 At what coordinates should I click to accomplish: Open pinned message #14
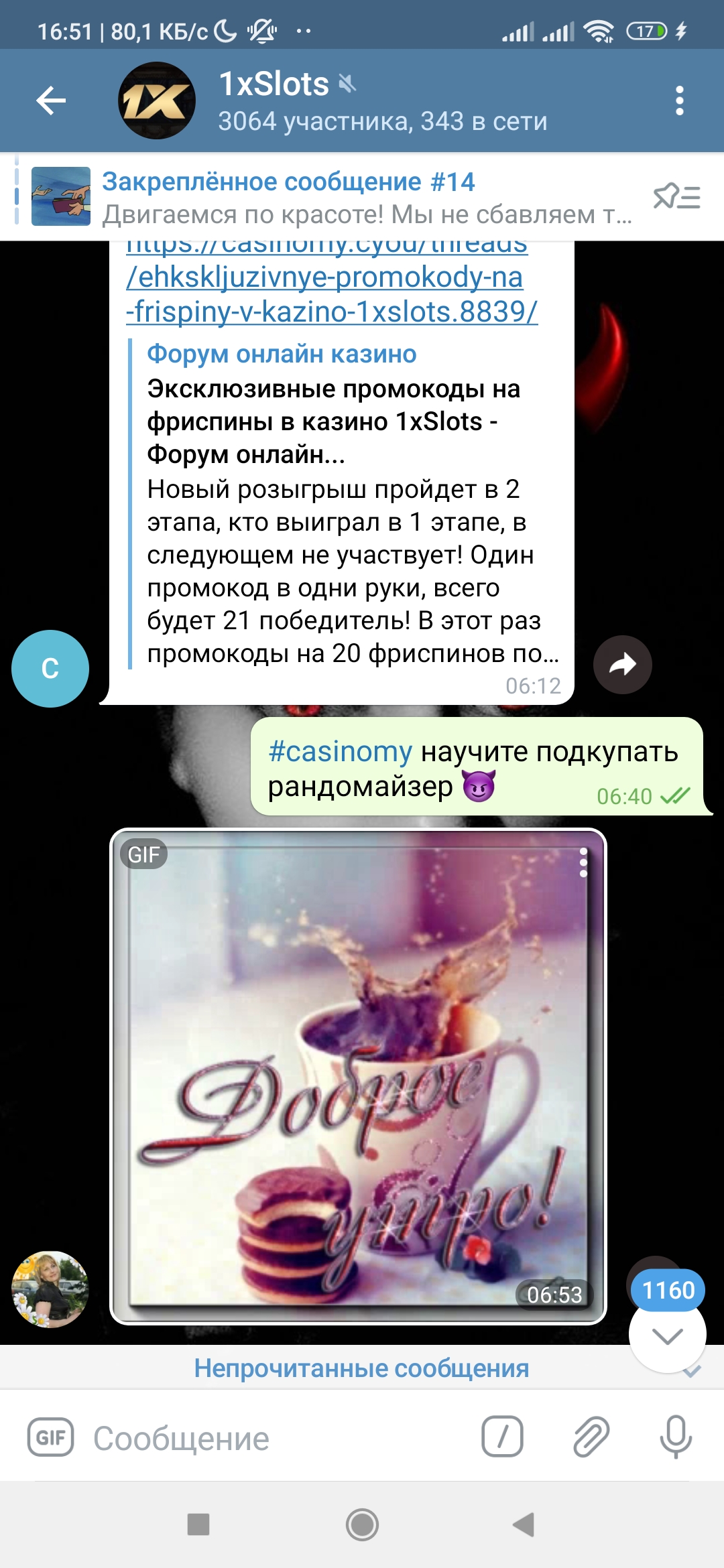(335, 197)
